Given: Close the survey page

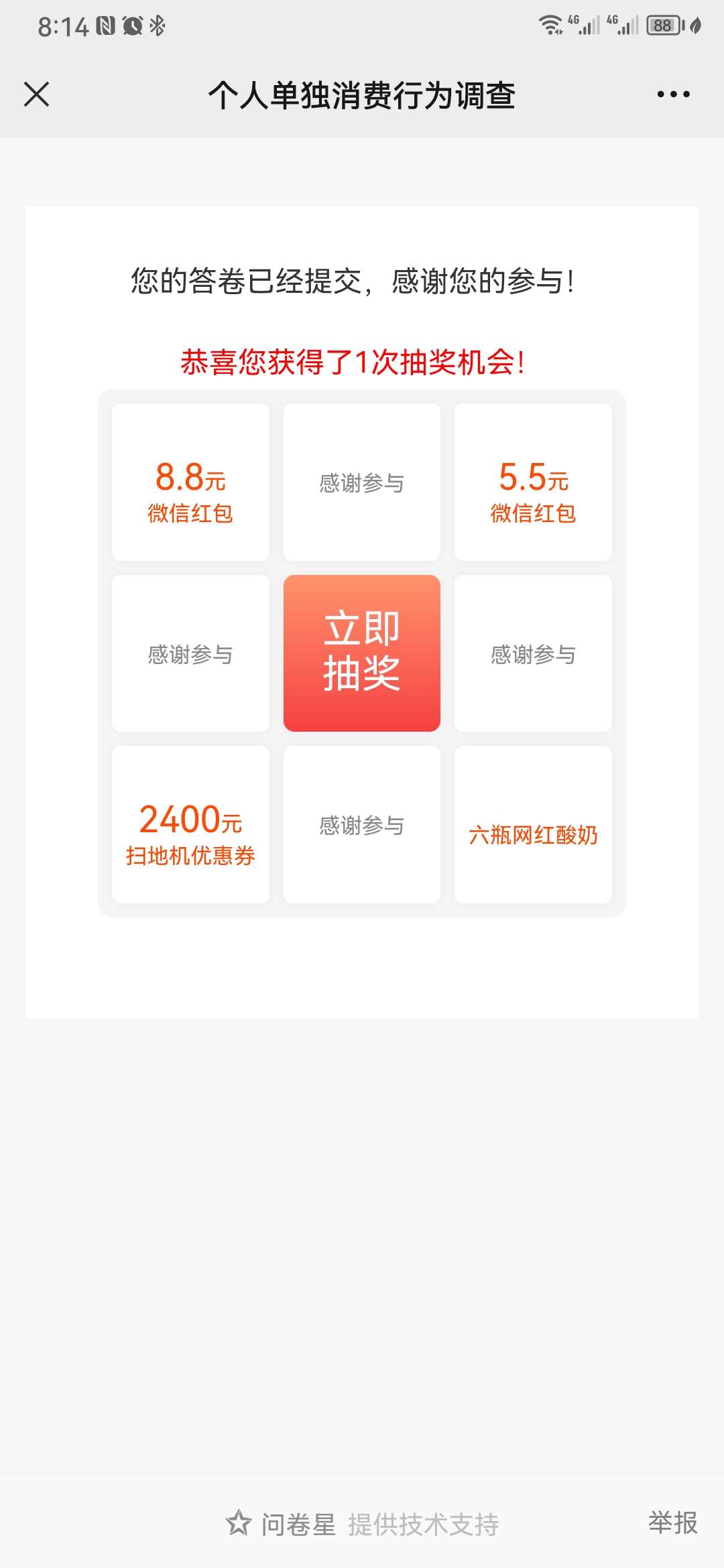Looking at the screenshot, I should 37,94.
